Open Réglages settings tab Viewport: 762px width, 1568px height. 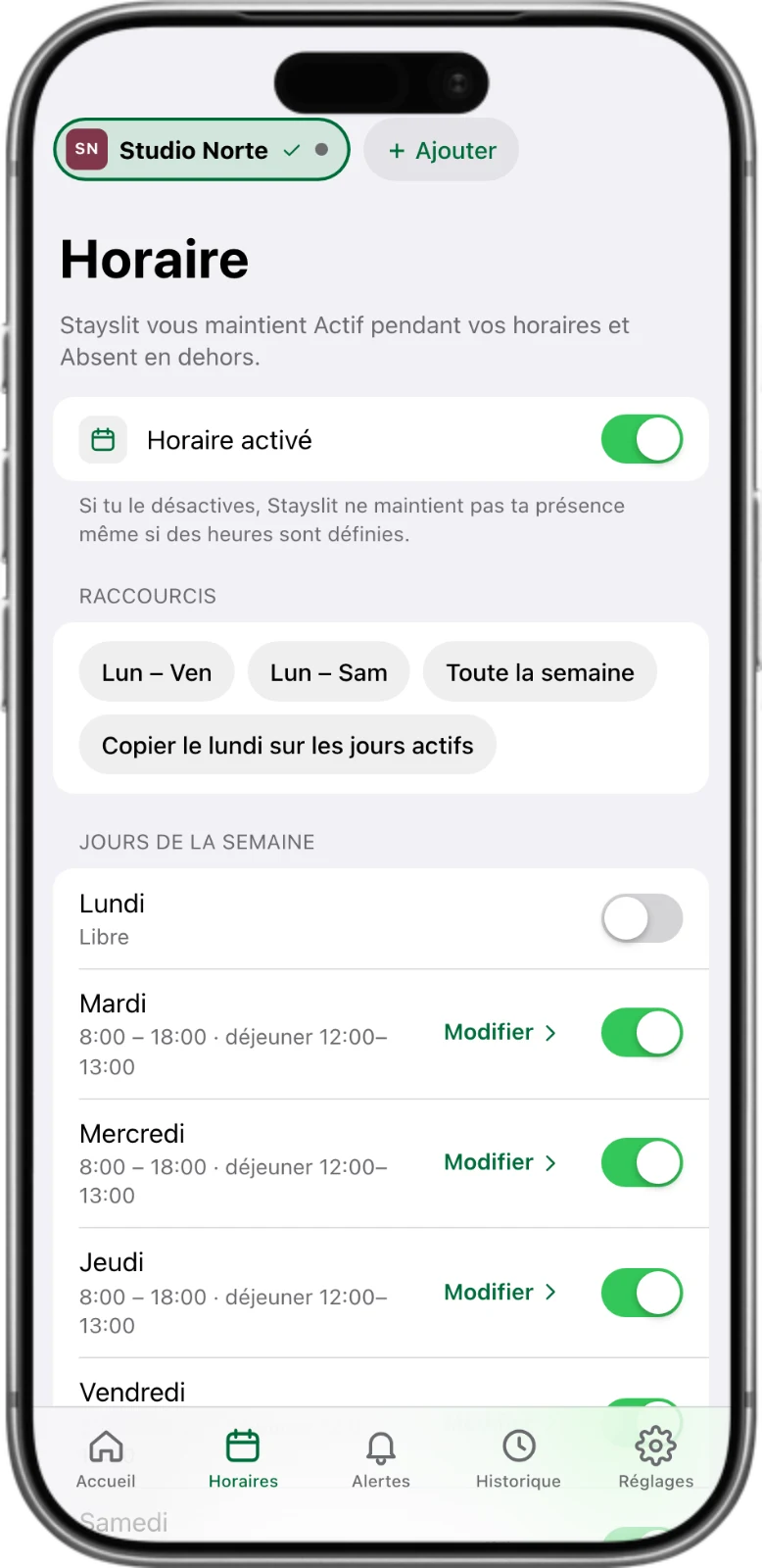[656, 1459]
